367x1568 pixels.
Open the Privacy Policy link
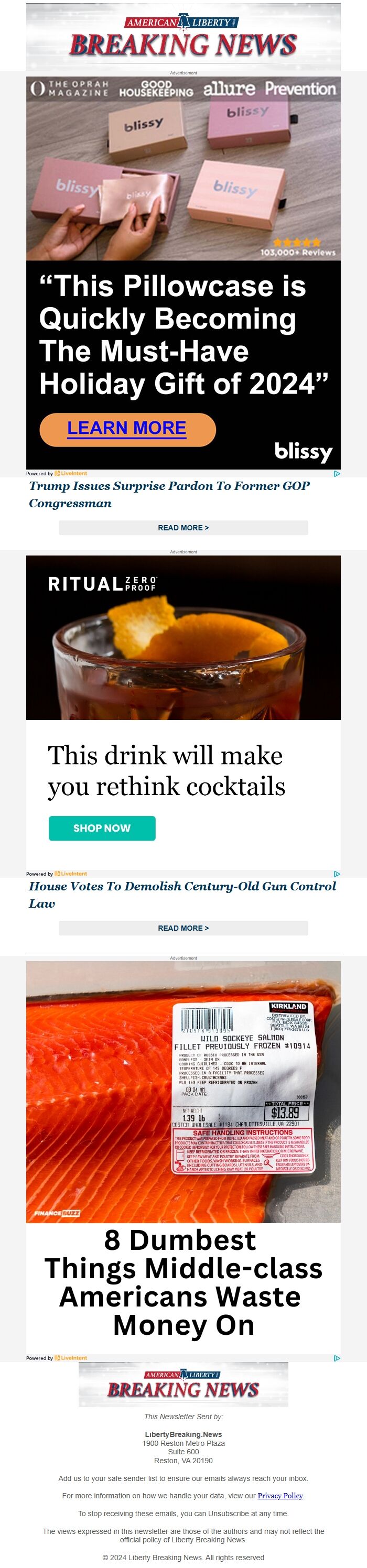point(280,1496)
